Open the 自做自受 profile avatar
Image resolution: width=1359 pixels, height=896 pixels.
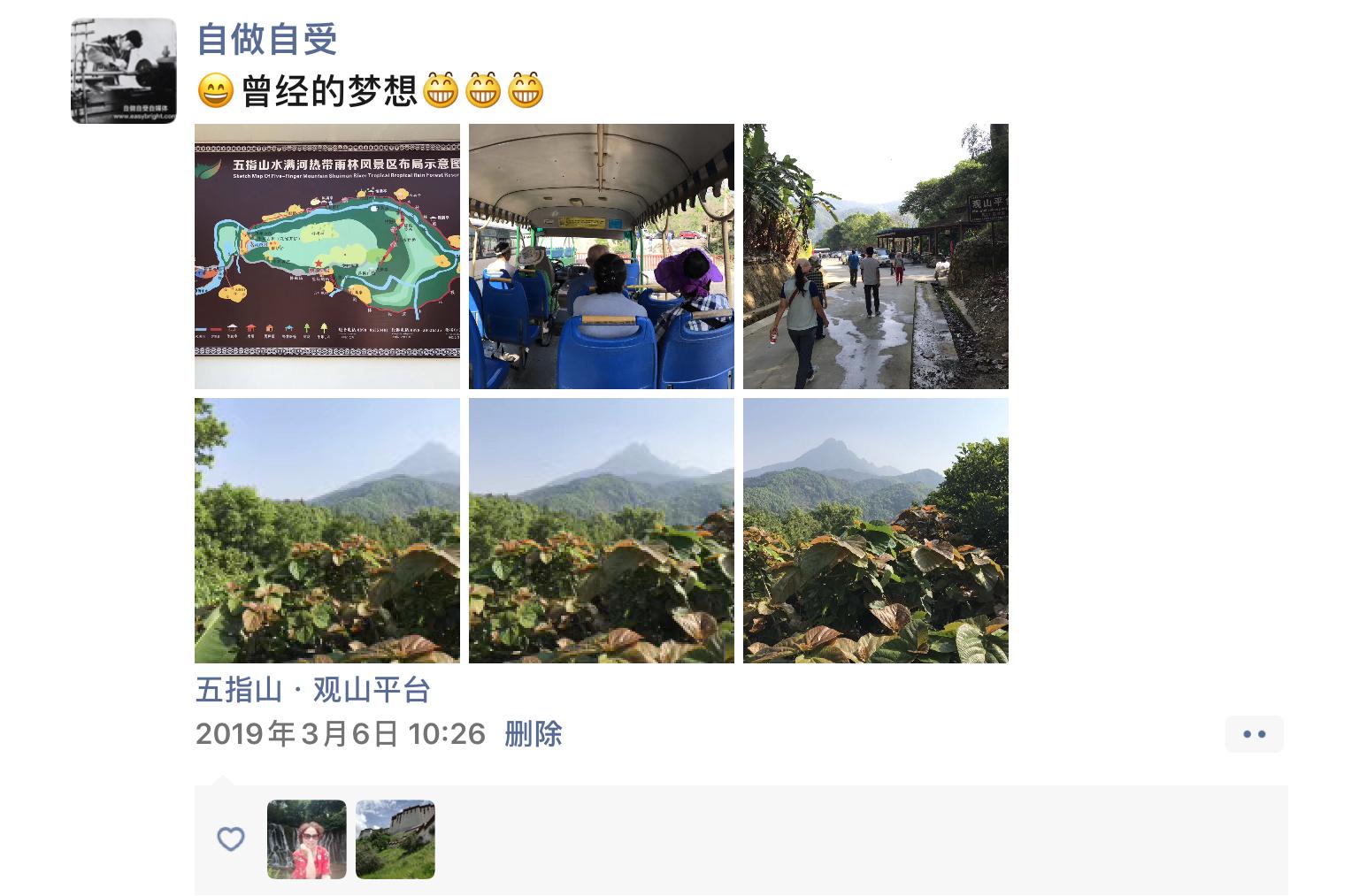point(124,71)
